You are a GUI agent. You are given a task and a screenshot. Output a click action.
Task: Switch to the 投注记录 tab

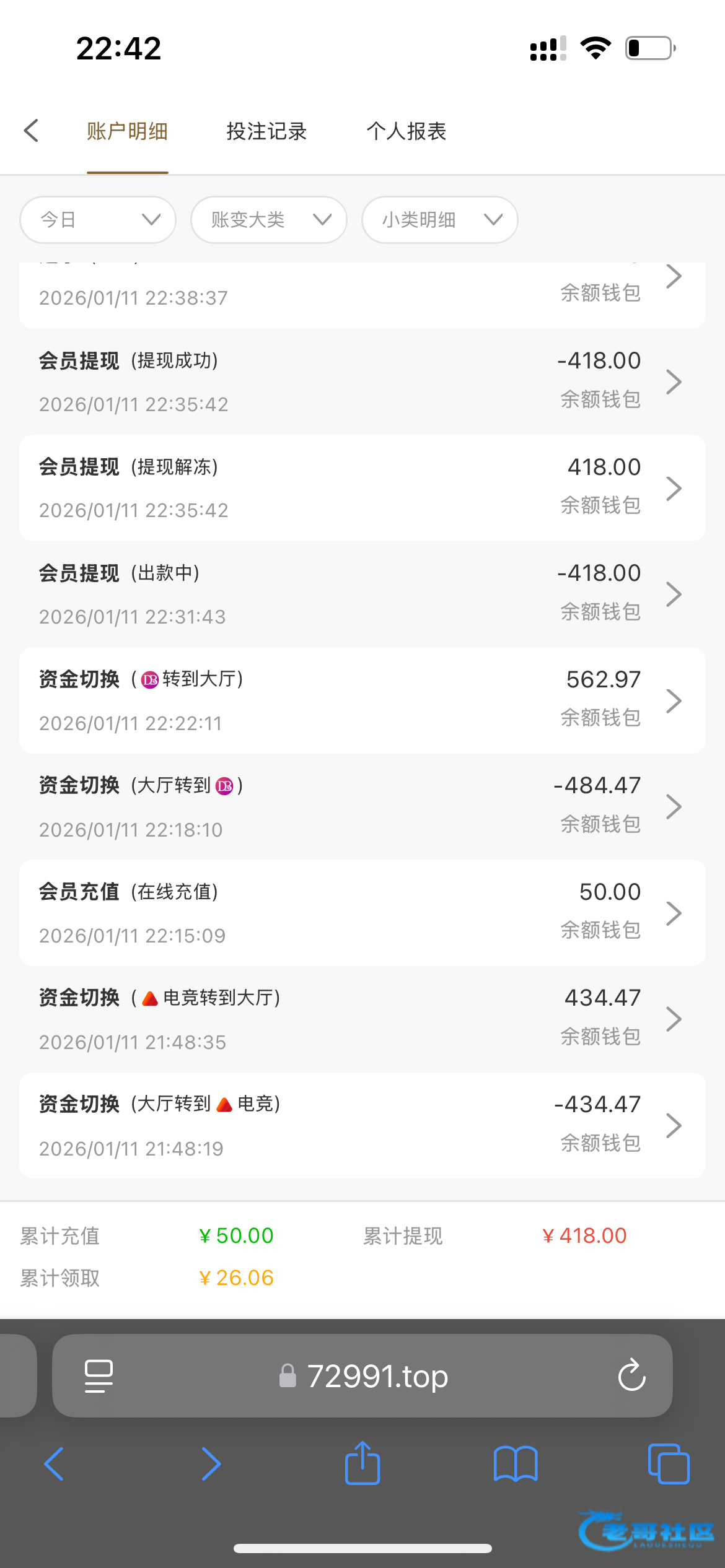(266, 131)
